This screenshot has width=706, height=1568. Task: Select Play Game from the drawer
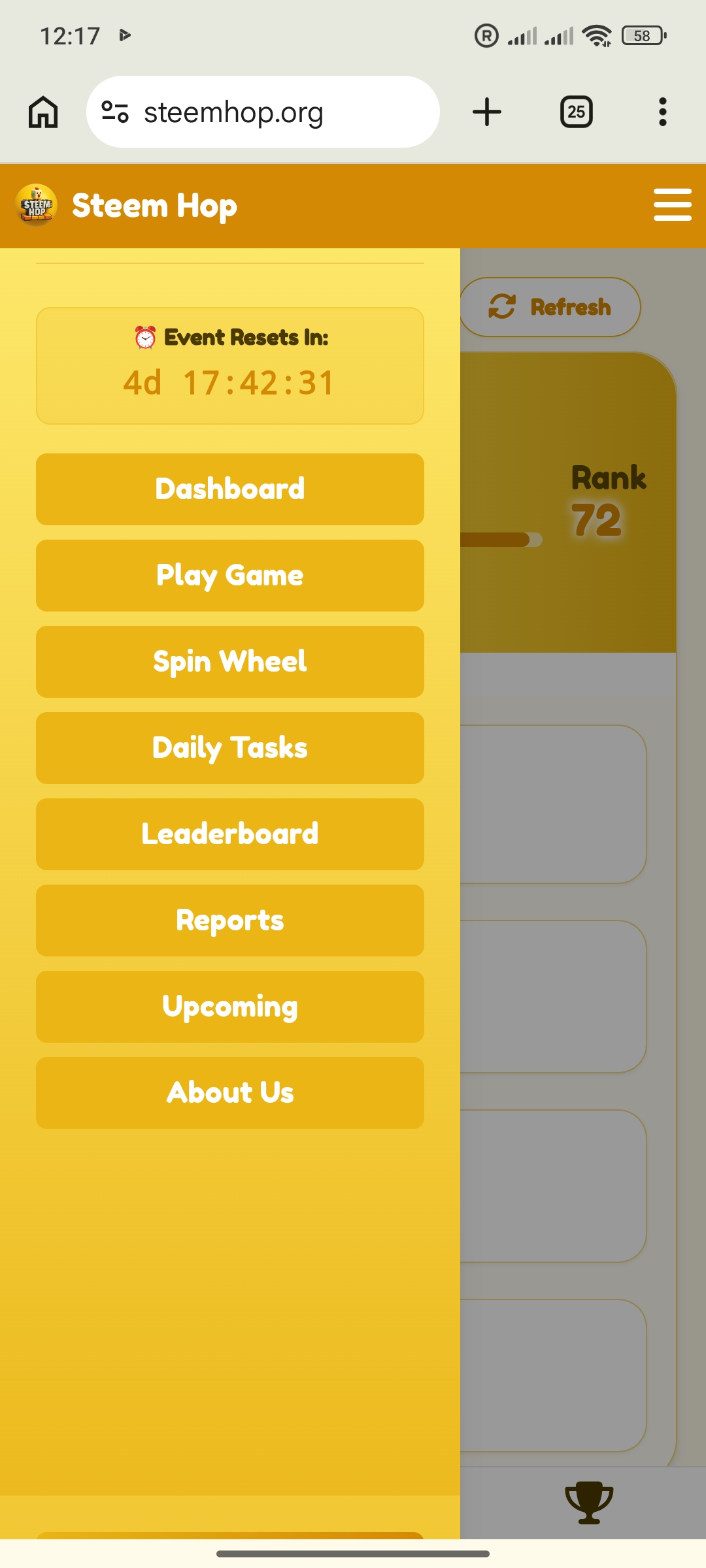pyautogui.click(x=230, y=576)
